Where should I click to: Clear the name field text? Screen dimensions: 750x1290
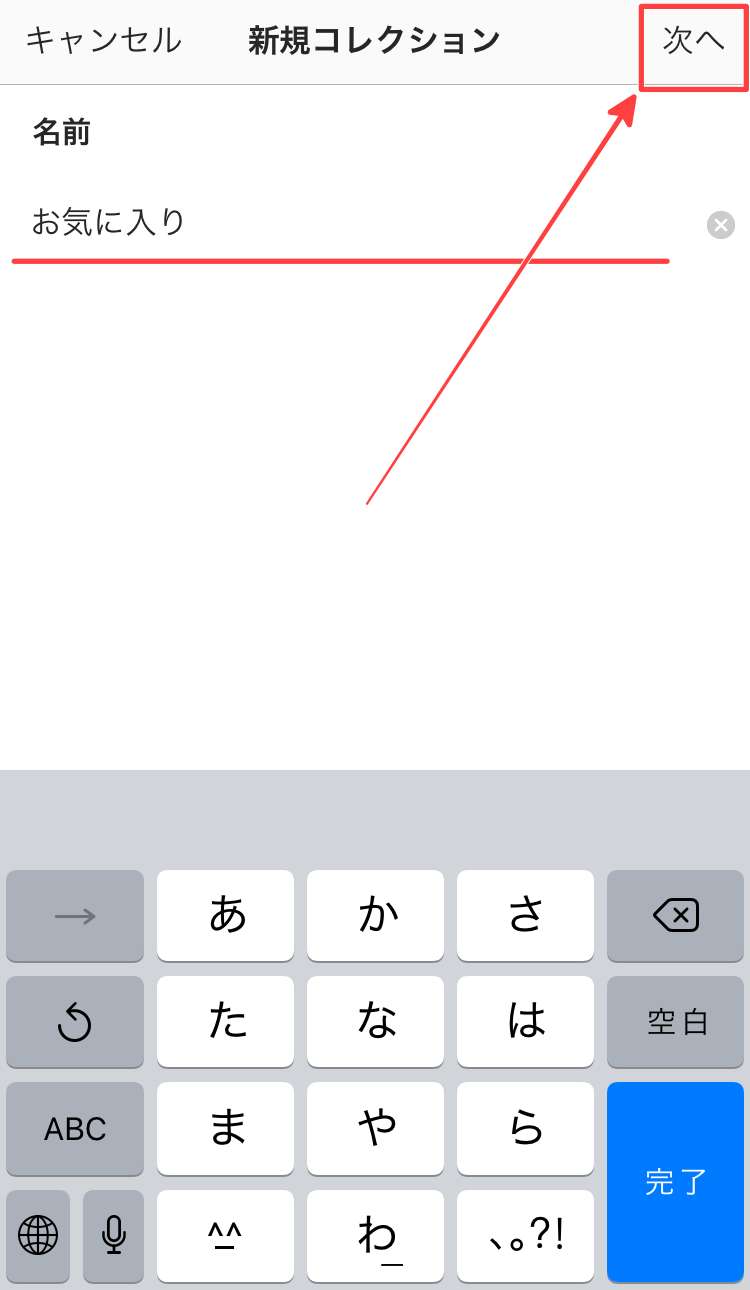click(720, 225)
